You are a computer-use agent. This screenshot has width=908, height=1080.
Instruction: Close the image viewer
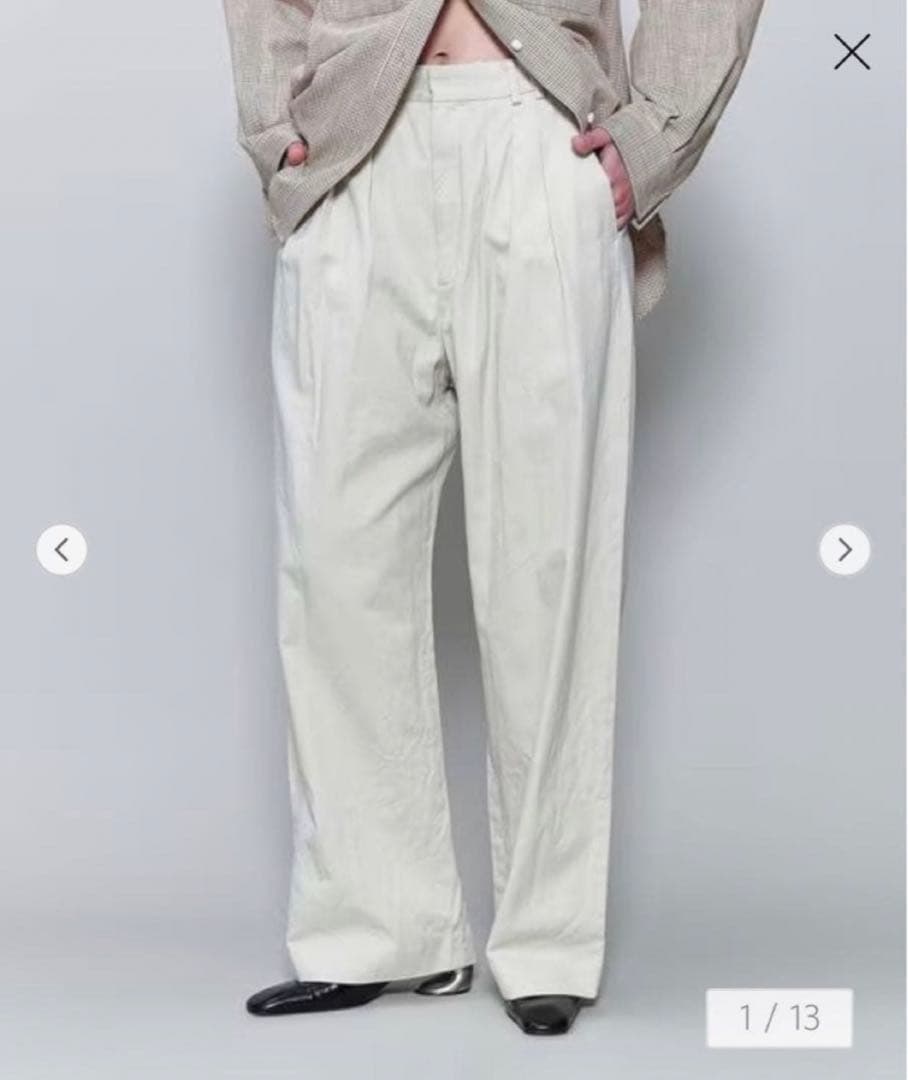(x=851, y=52)
